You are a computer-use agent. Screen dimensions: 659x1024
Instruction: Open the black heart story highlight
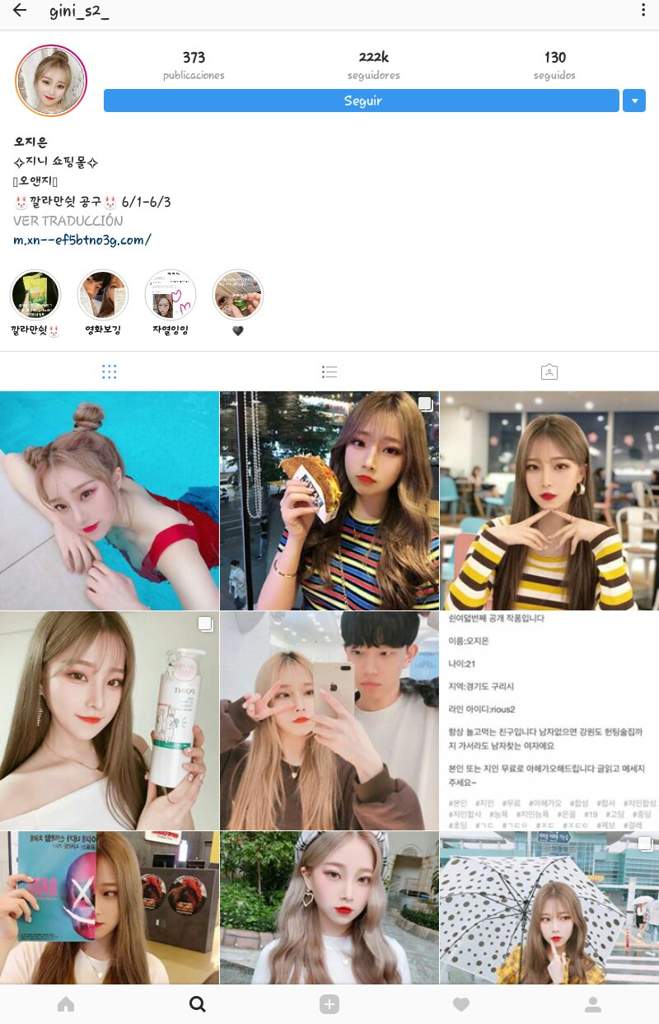238,295
